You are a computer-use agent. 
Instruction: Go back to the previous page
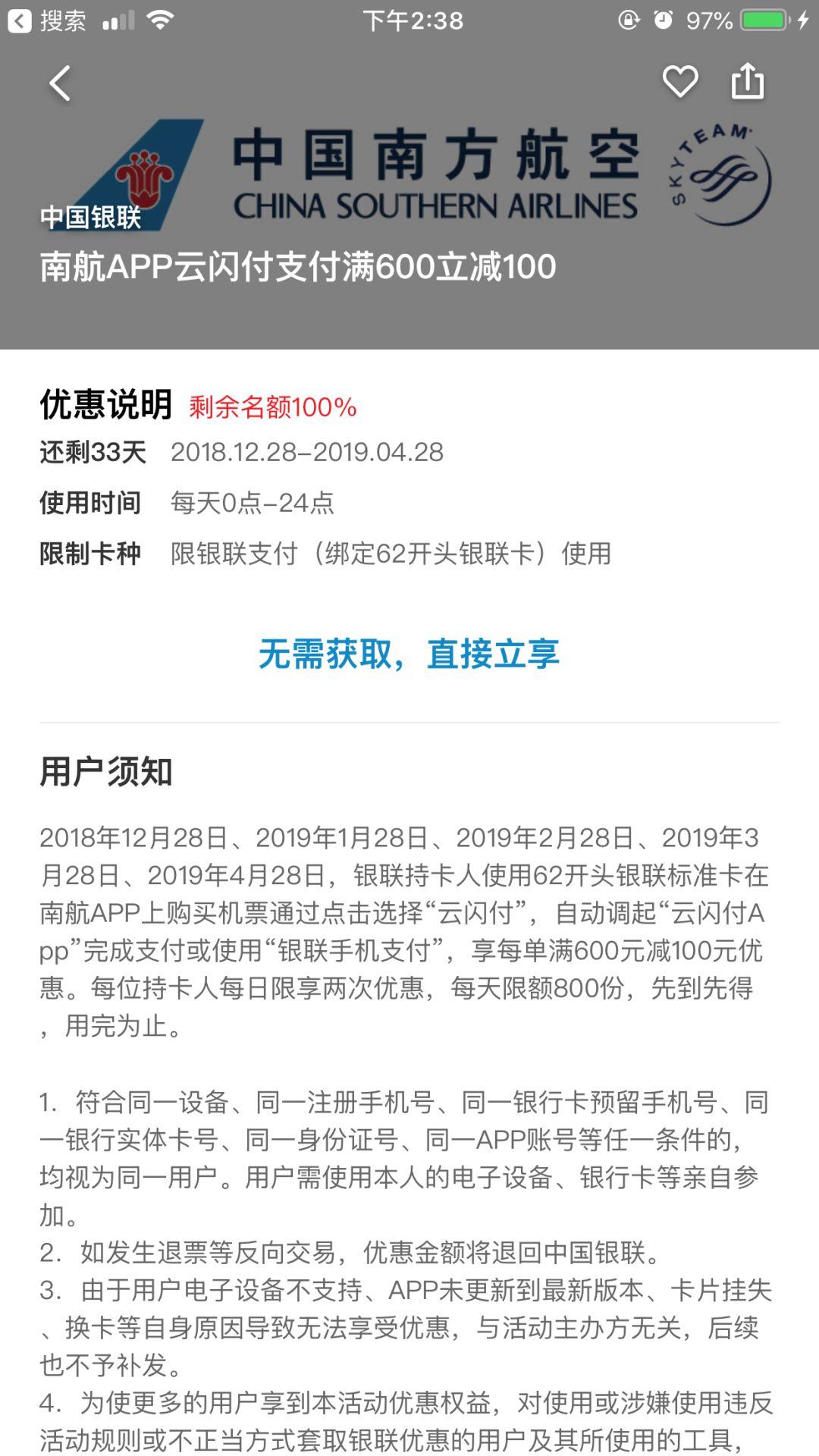60,83
